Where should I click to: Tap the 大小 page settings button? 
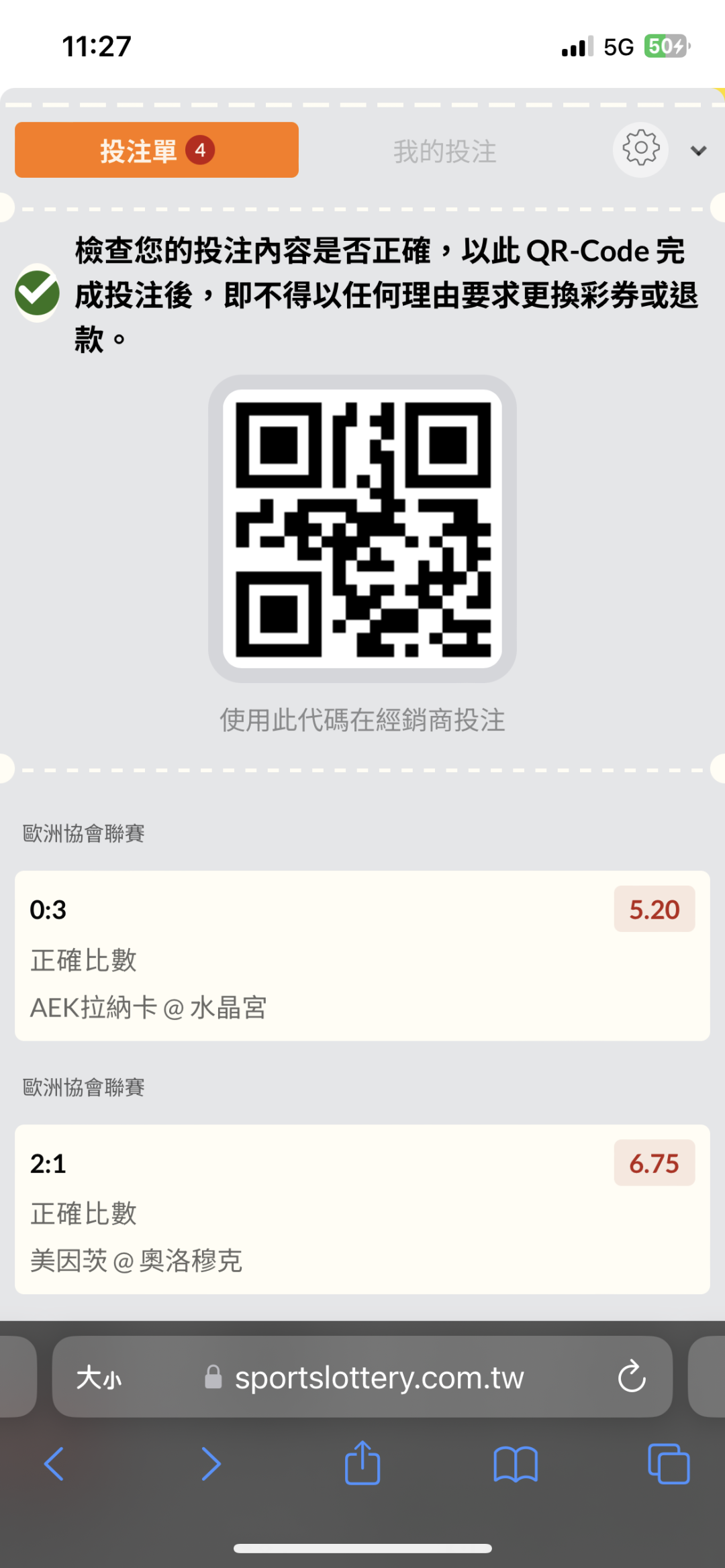99,1378
